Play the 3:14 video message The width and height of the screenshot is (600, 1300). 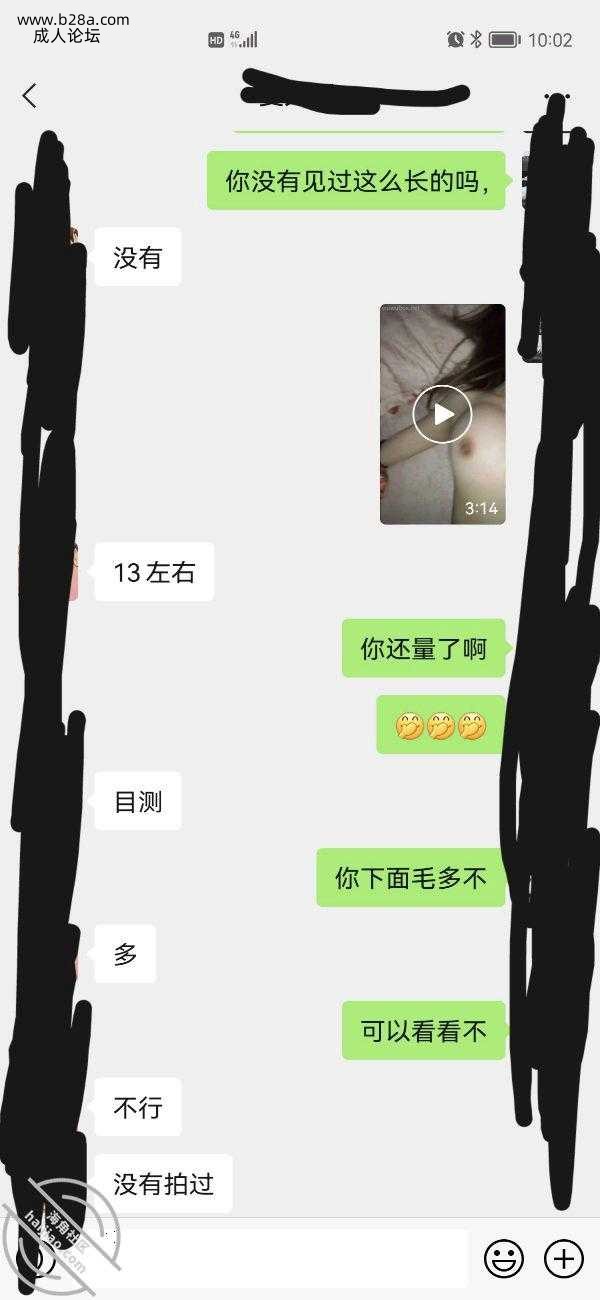pyautogui.click(x=442, y=414)
